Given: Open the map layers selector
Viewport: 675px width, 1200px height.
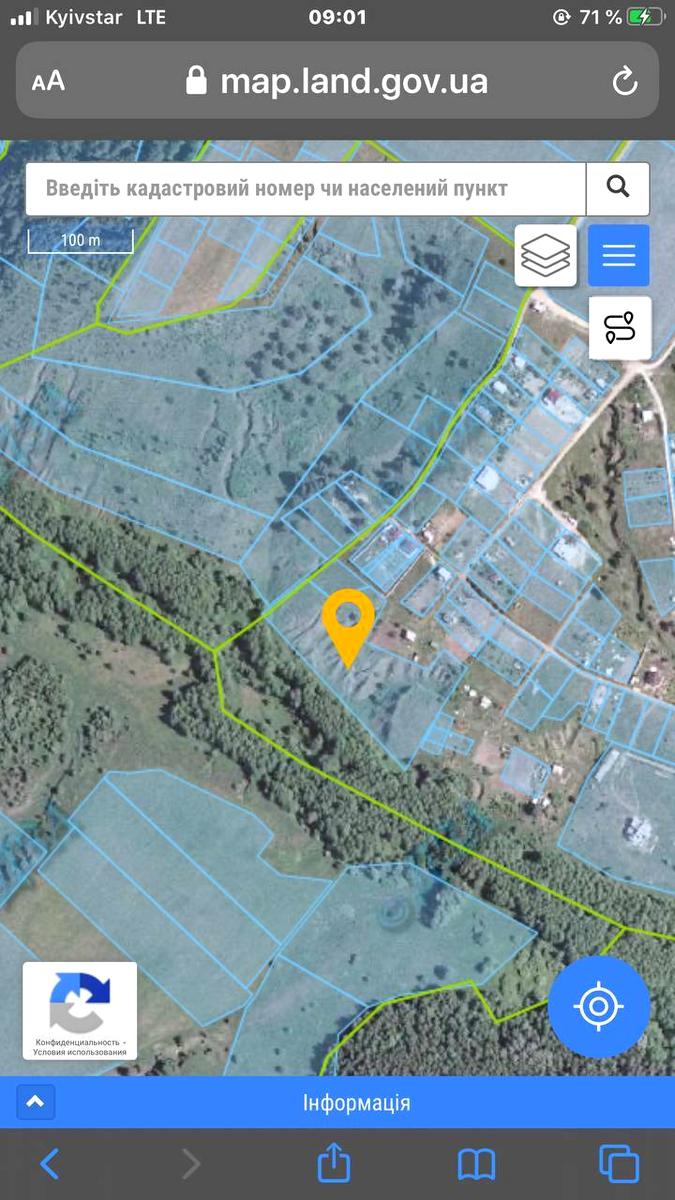Looking at the screenshot, I should [546, 256].
